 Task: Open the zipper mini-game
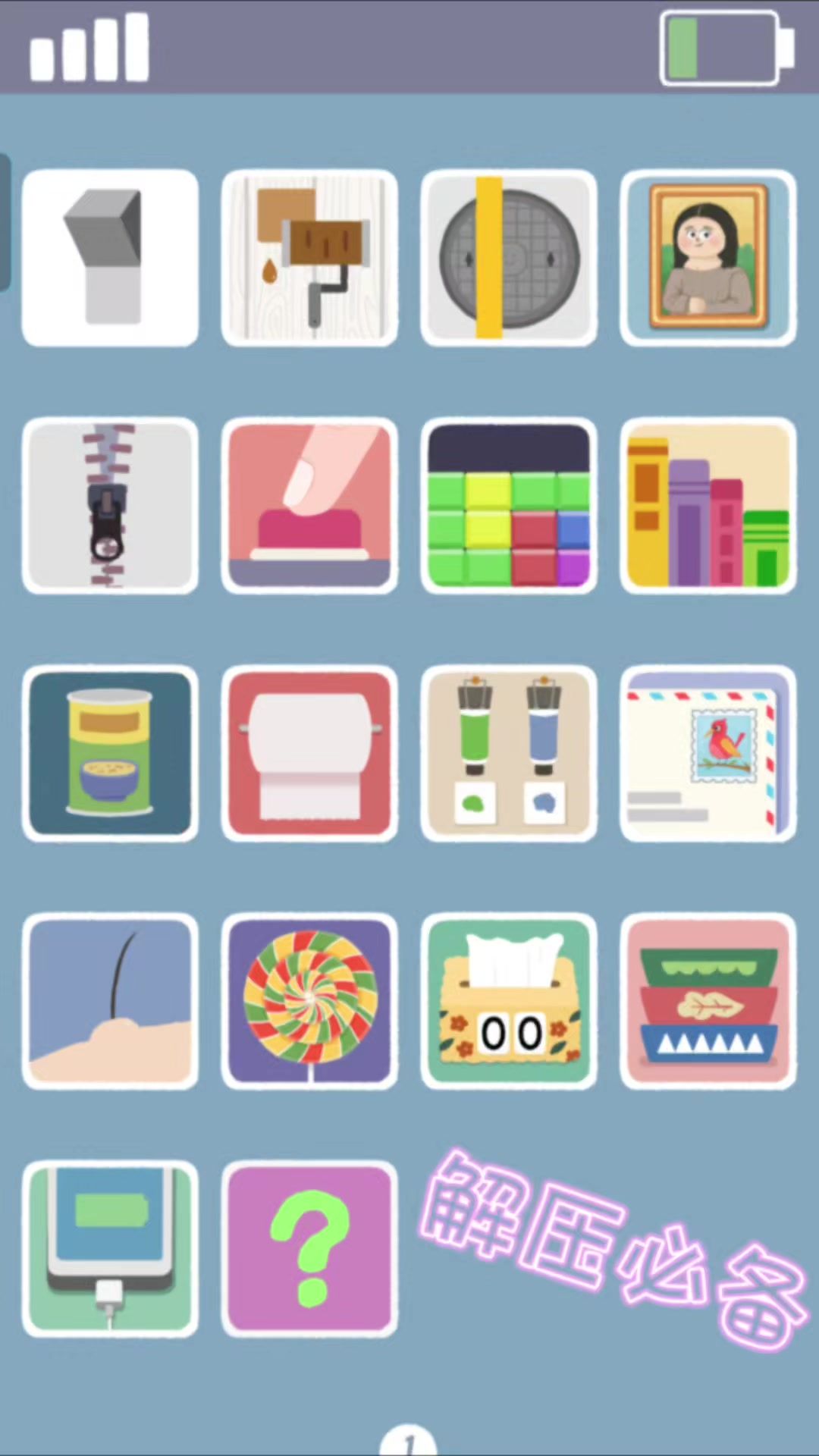tap(110, 505)
